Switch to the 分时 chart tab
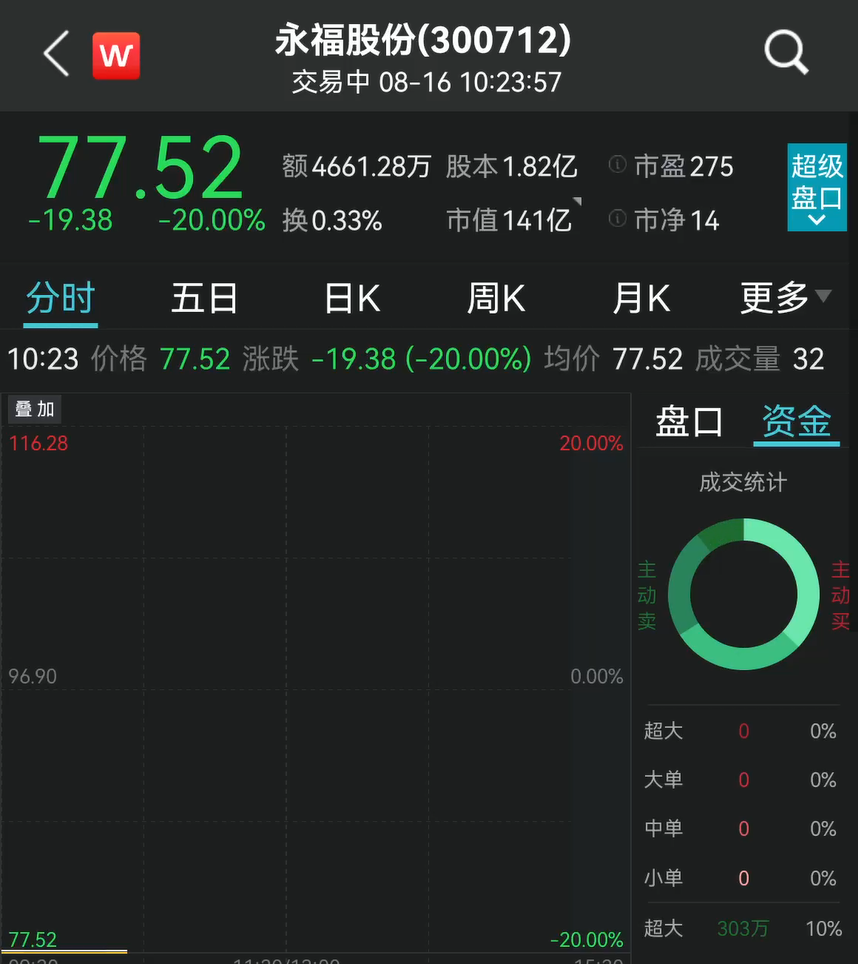The height and width of the screenshot is (964, 858). (x=60, y=299)
